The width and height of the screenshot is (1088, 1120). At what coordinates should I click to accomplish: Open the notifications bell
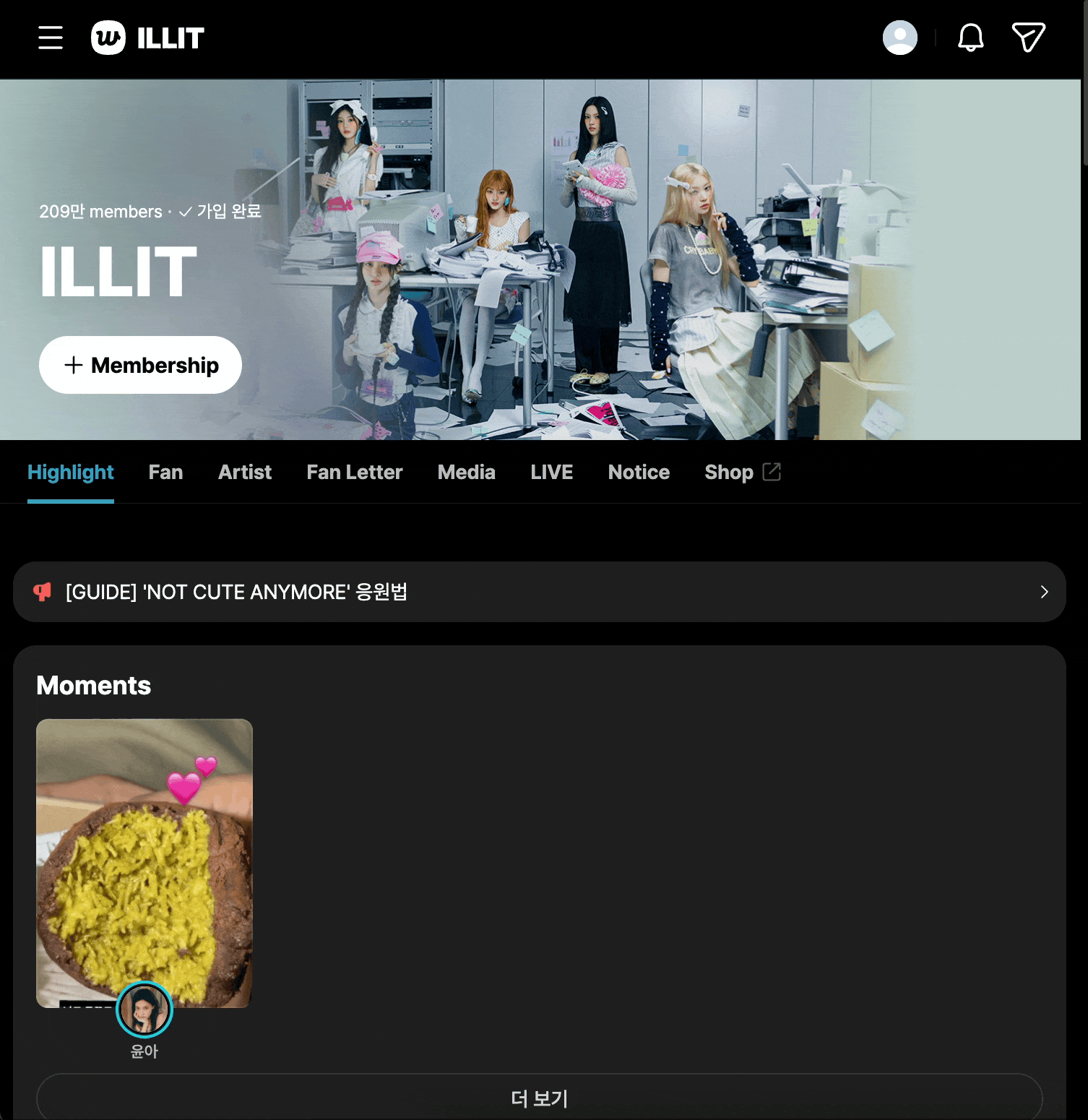pos(970,38)
